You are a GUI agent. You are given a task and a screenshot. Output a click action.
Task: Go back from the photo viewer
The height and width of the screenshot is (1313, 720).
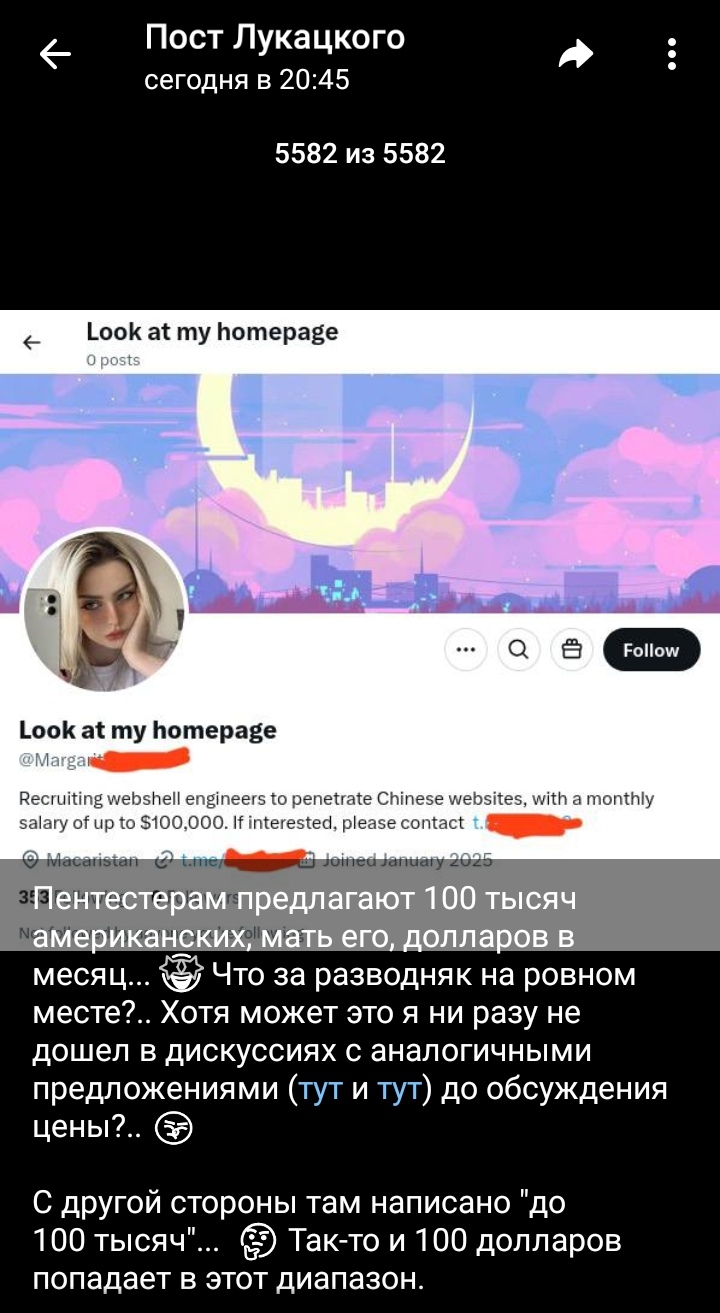click(55, 55)
